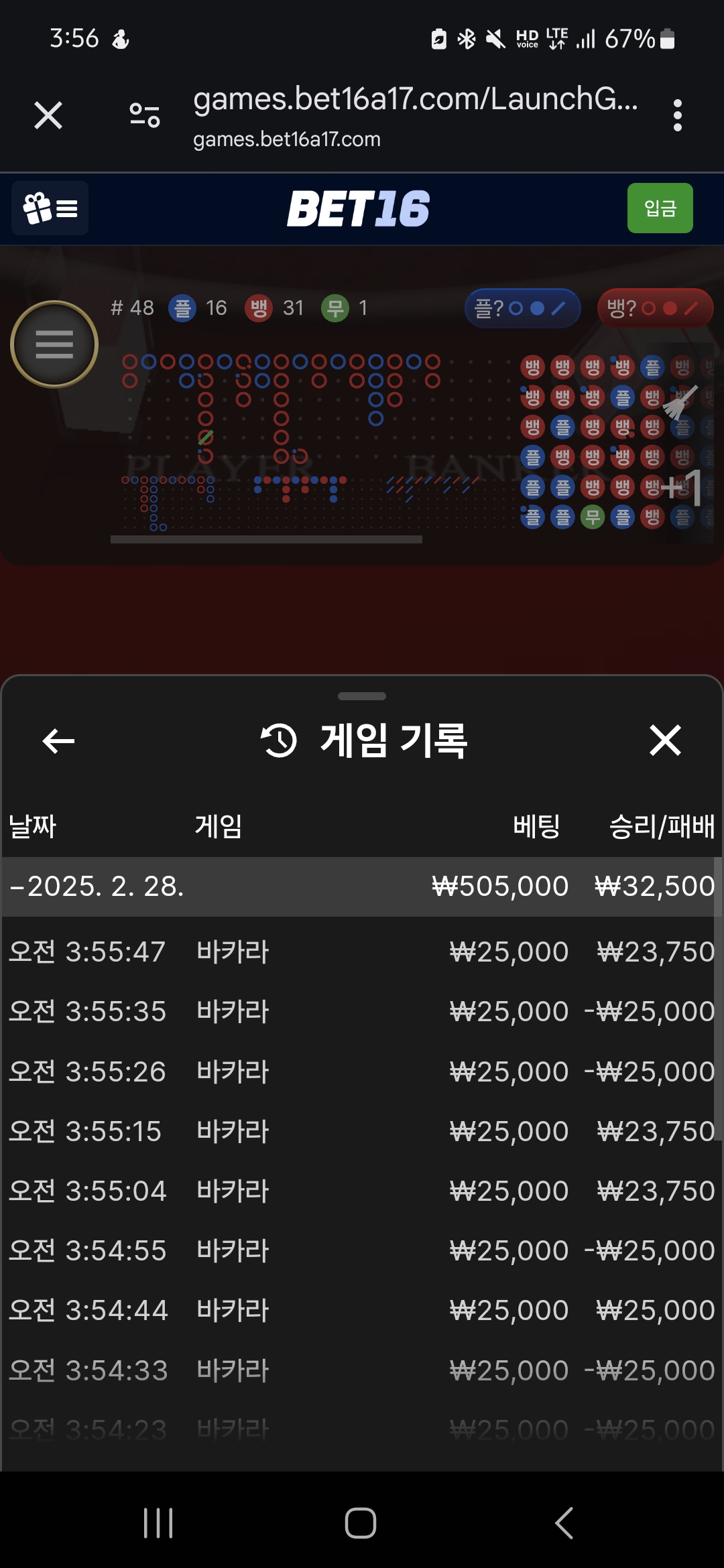
Task: Open the 오전 3:55:47 바카라 record
Action: coord(362,952)
